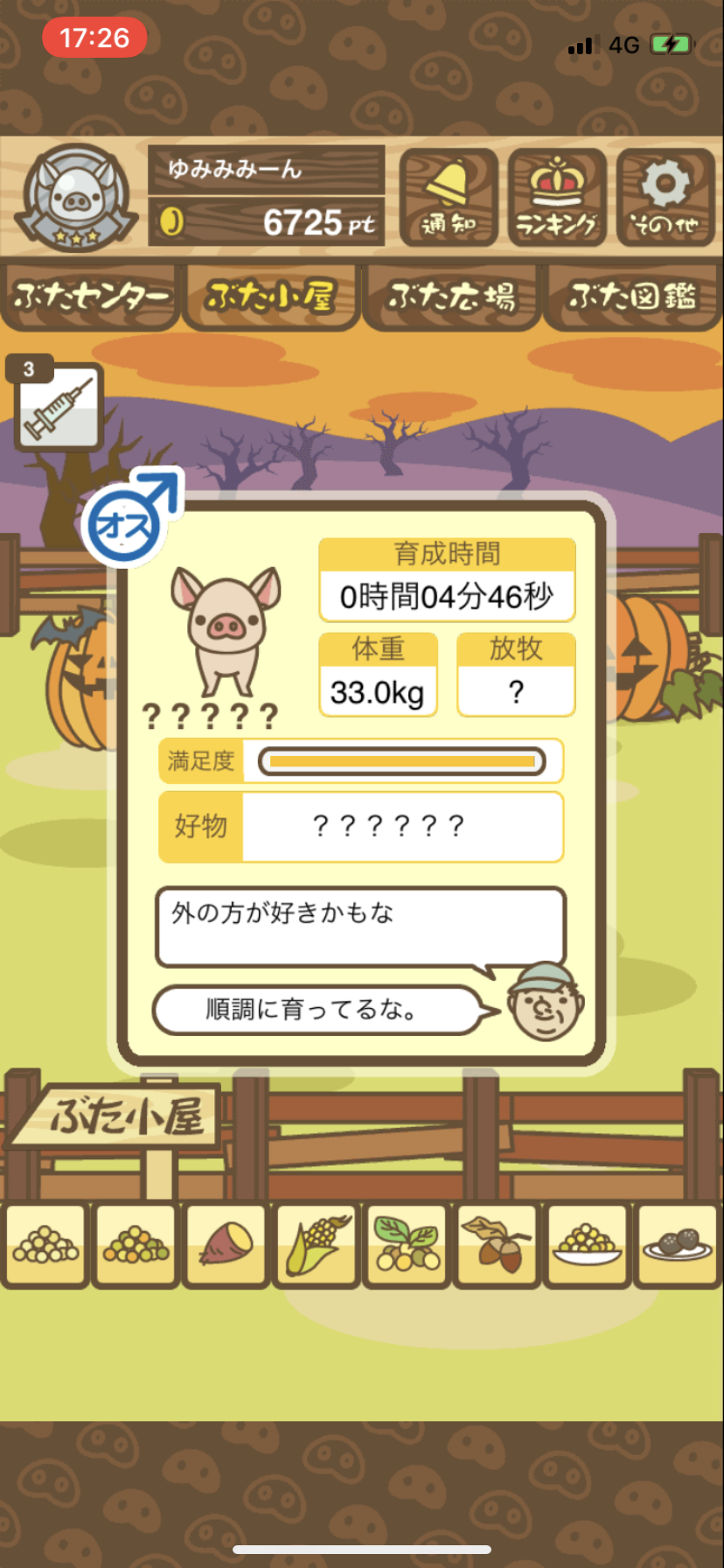Use the syringe item
Image resolution: width=724 pixels, height=1568 pixels.
coord(59,408)
